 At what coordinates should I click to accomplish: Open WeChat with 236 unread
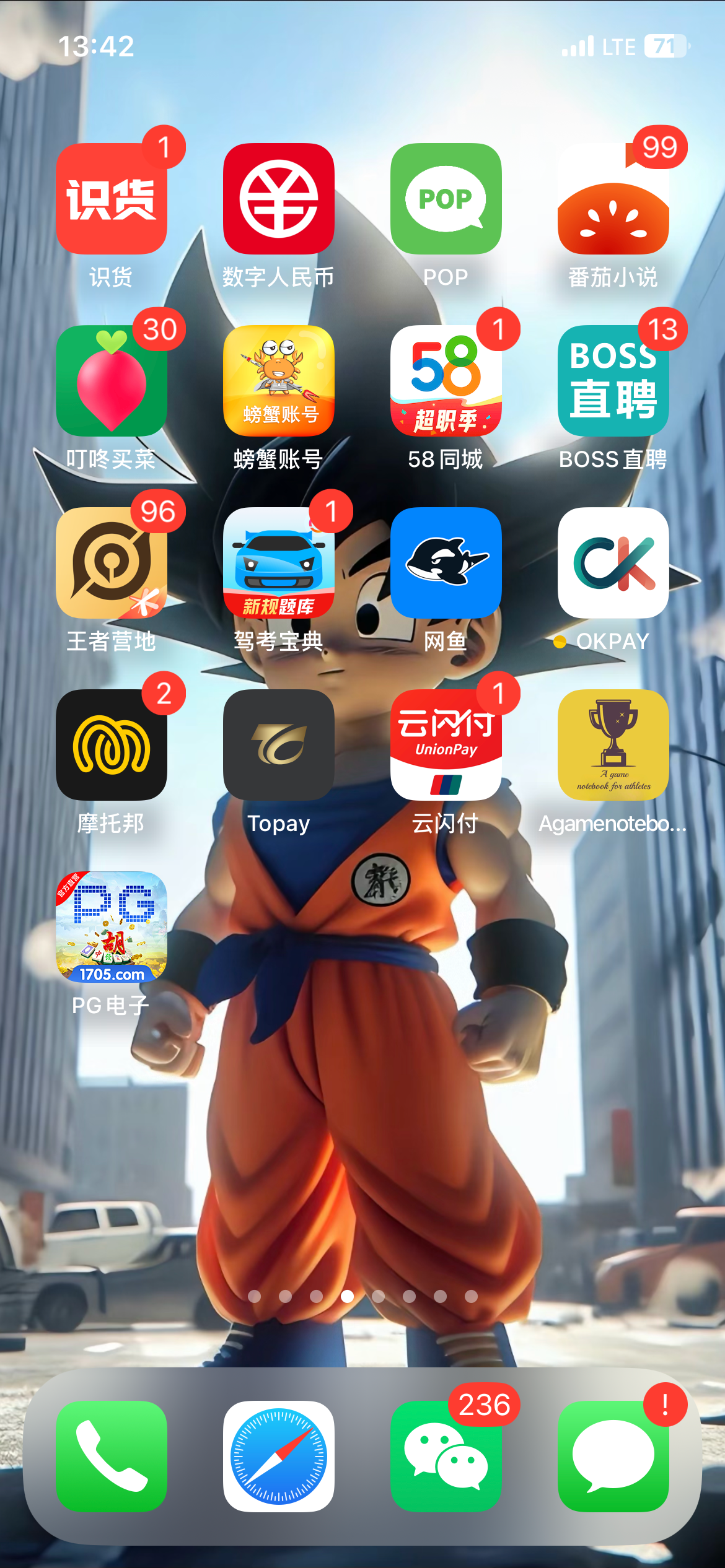click(446, 1456)
